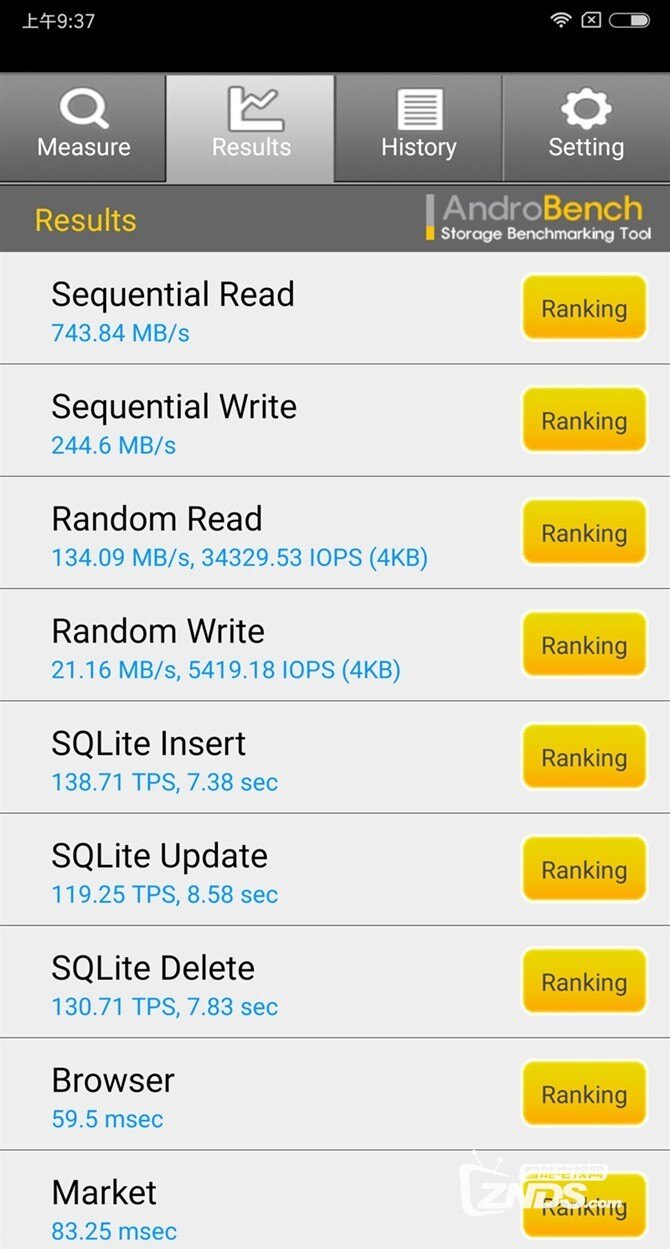Check Ranking for SQLite Delete
The height and width of the screenshot is (1249, 670).
[584, 982]
